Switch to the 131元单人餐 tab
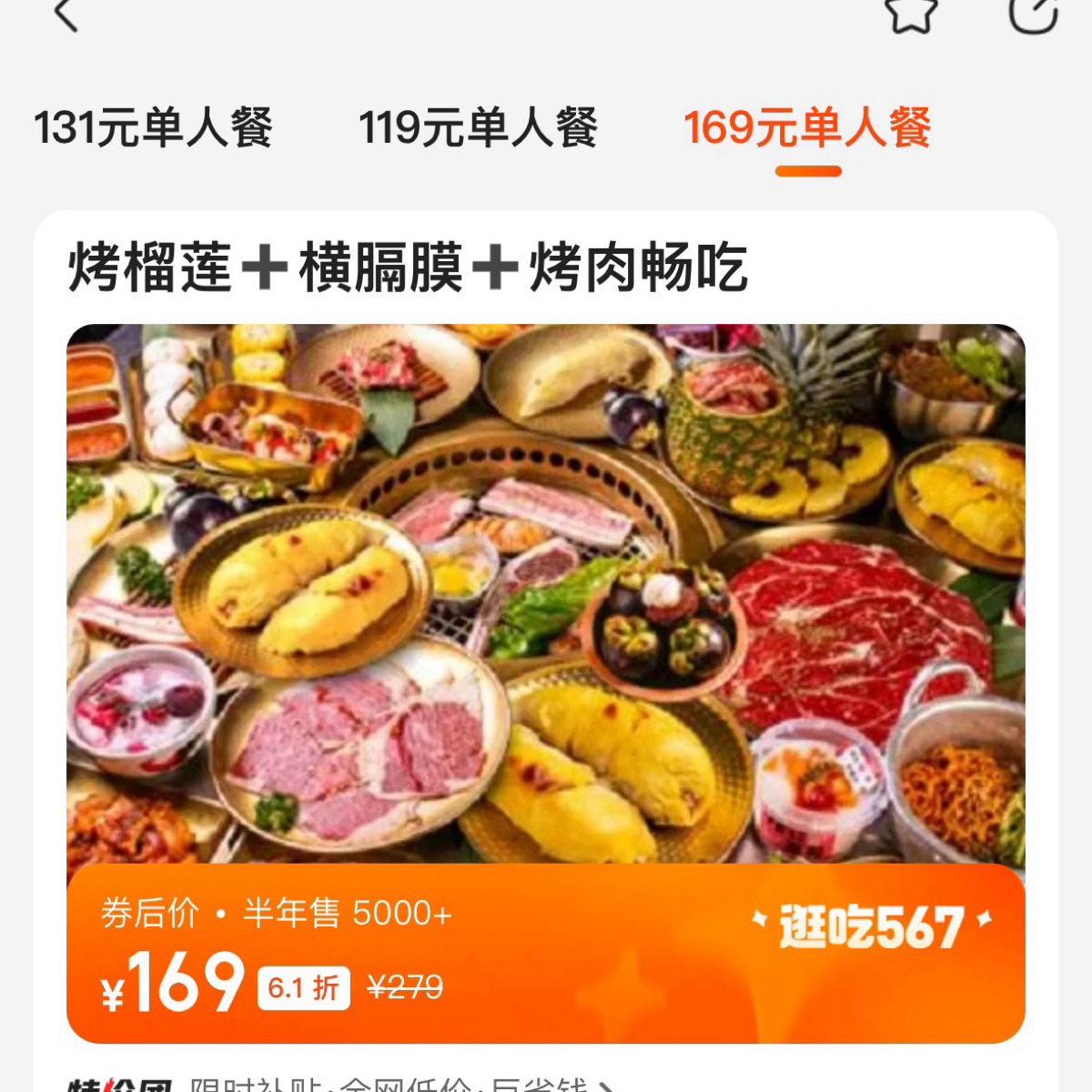This screenshot has height=1092, width=1092. 153,127
